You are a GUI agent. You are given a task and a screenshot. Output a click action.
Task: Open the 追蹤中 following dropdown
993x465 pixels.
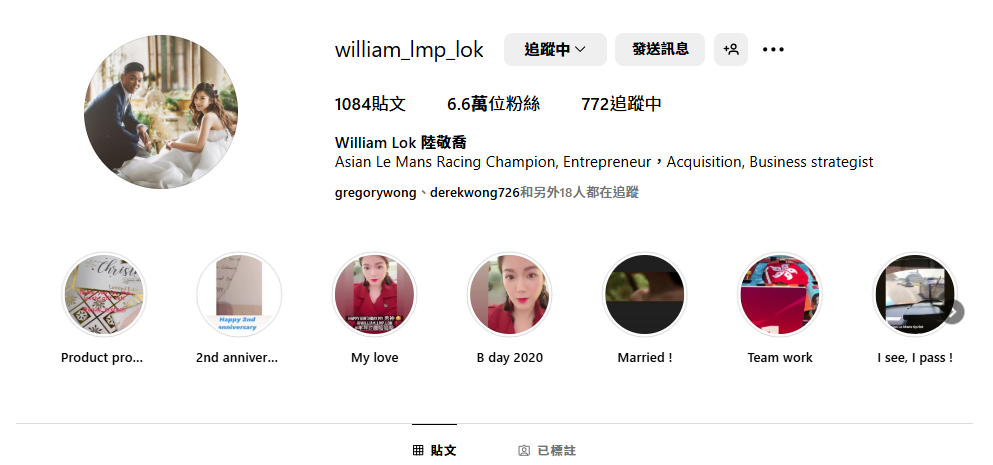555,49
